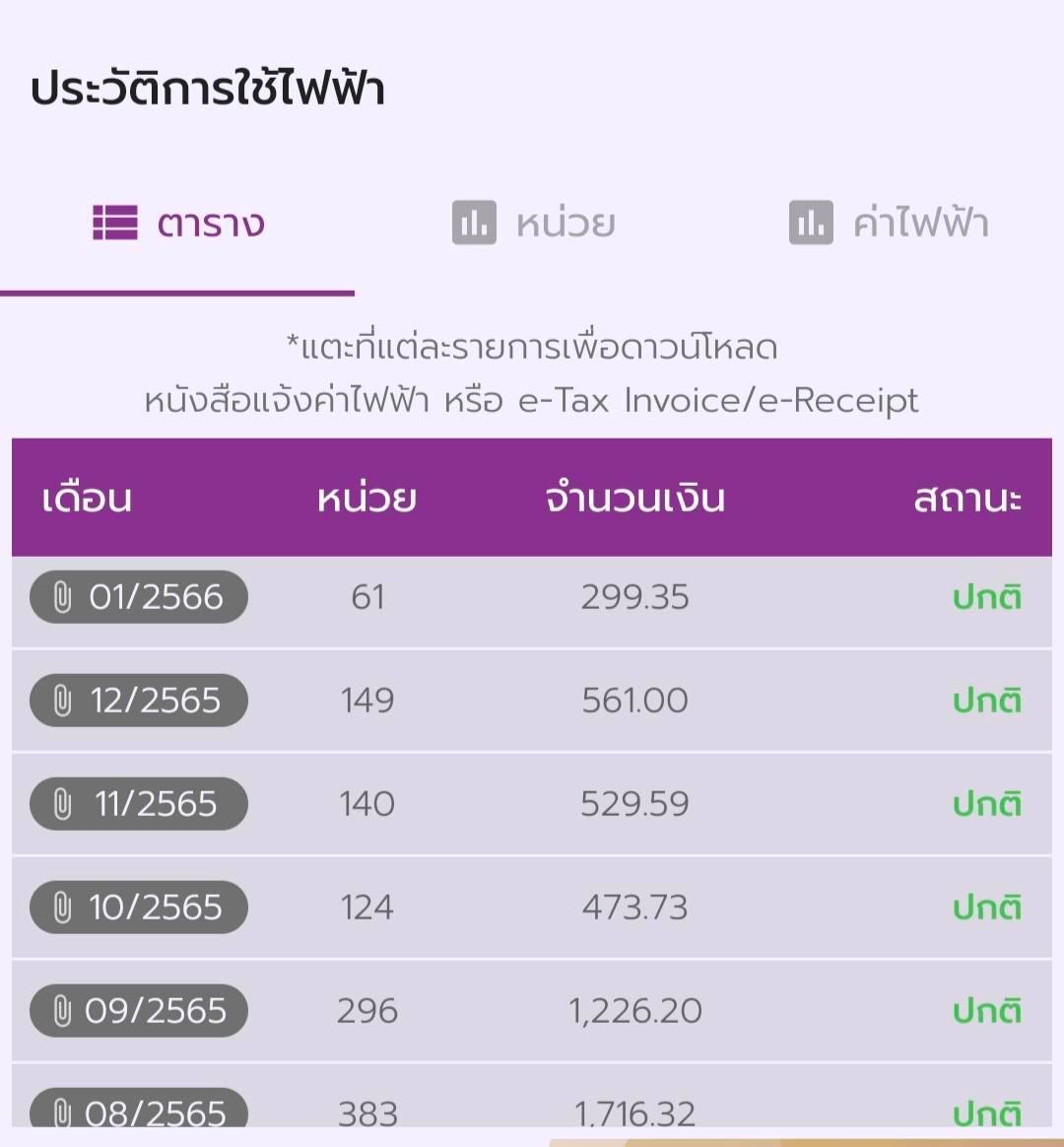Click the bar-chart icon beside หน่วย
The width and height of the screenshot is (1064, 1147).
[474, 223]
